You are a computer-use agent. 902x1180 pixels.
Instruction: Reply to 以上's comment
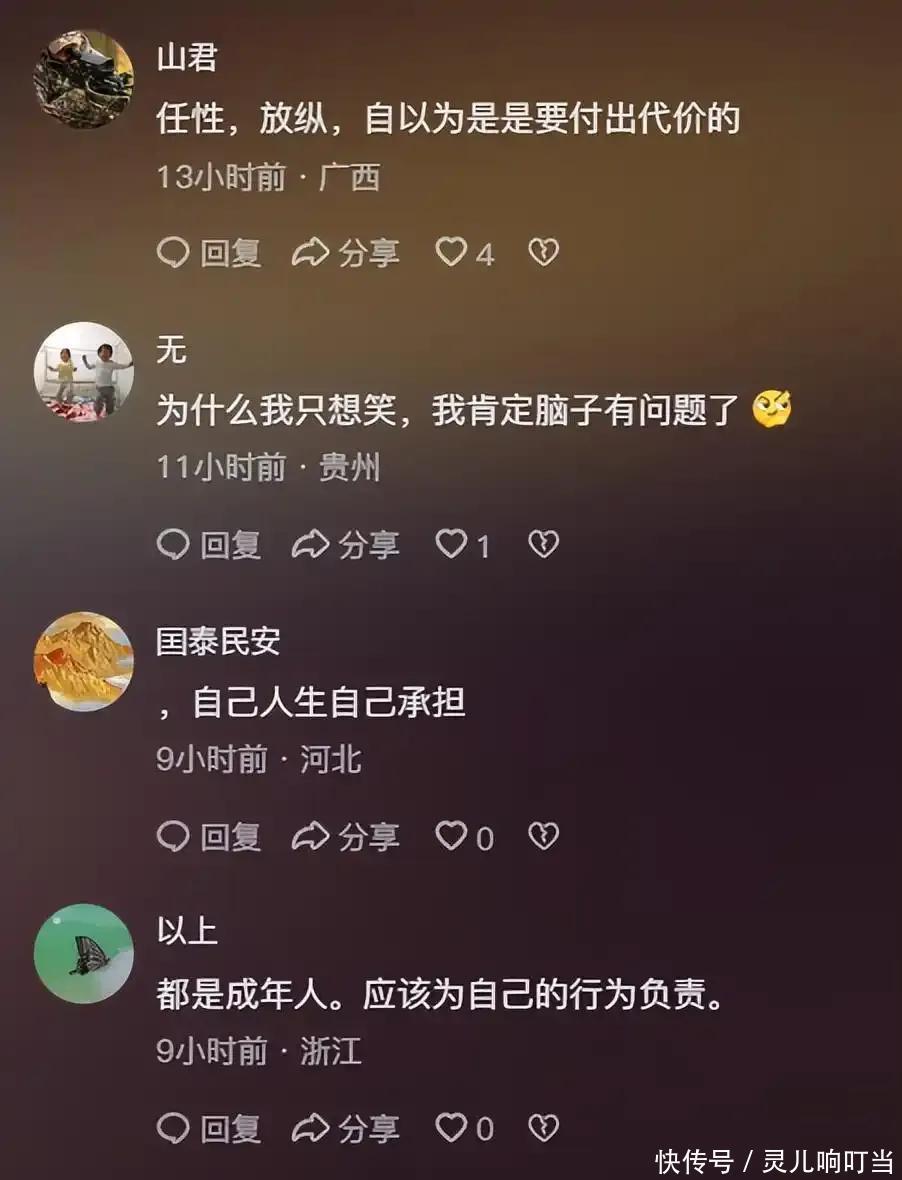209,1129
